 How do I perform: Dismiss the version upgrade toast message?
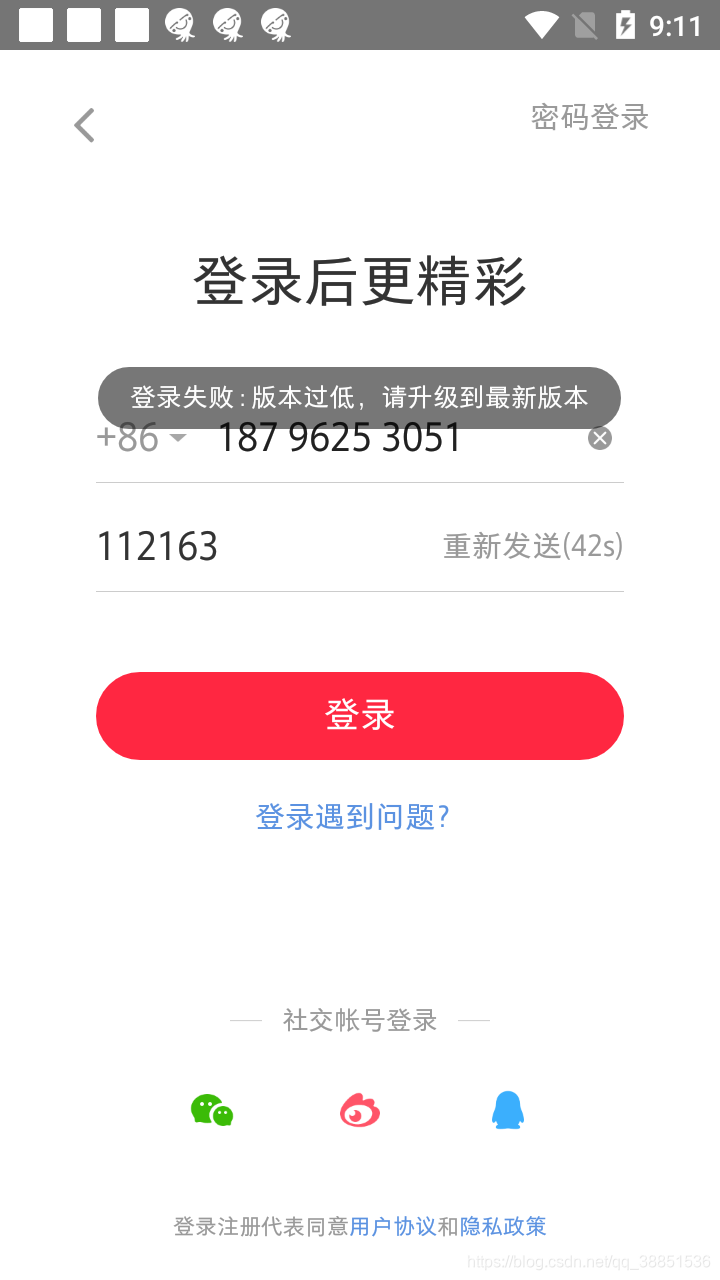pyautogui.click(x=359, y=397)
